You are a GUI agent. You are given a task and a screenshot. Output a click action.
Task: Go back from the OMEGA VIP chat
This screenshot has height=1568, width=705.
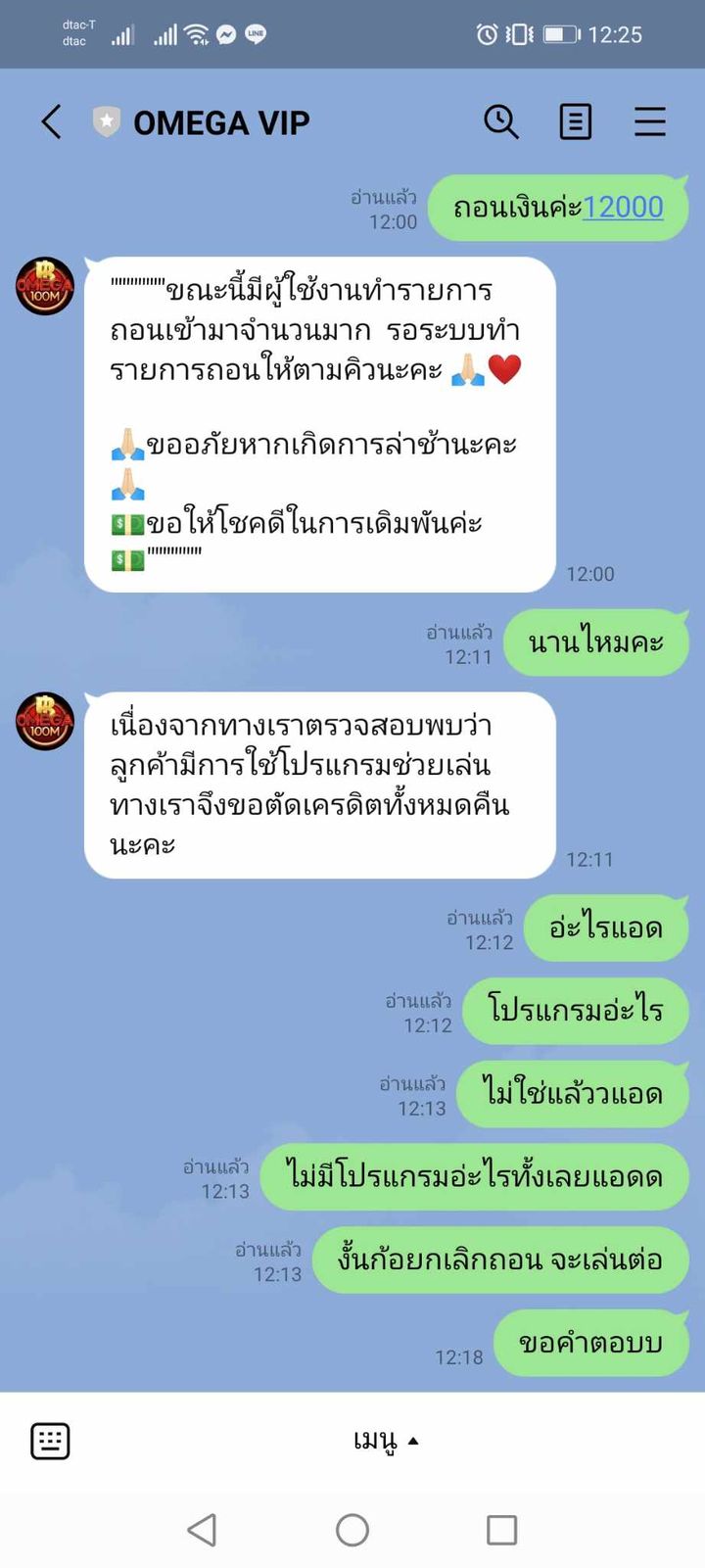[x=52, y=122]
